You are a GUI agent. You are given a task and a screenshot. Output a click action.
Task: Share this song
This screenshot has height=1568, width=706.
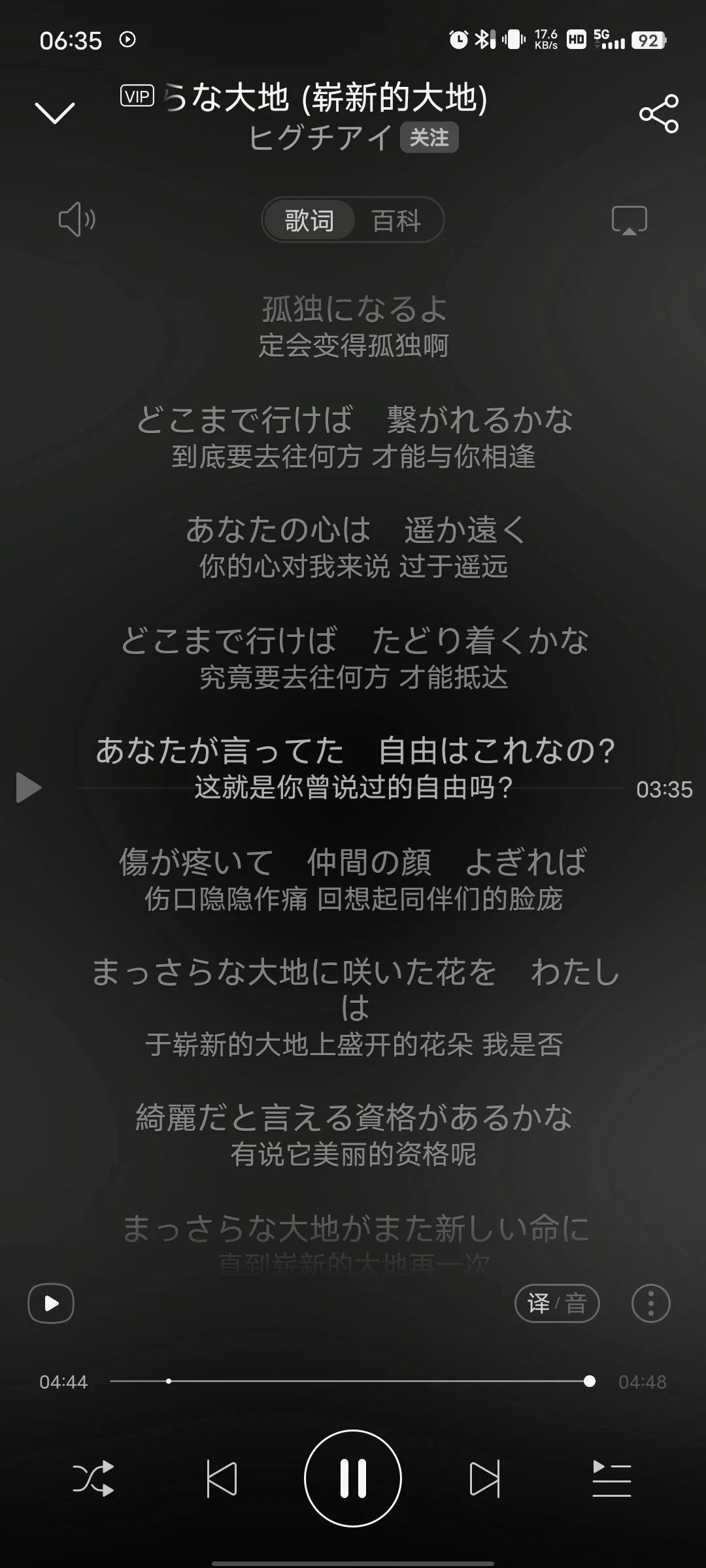658,114
